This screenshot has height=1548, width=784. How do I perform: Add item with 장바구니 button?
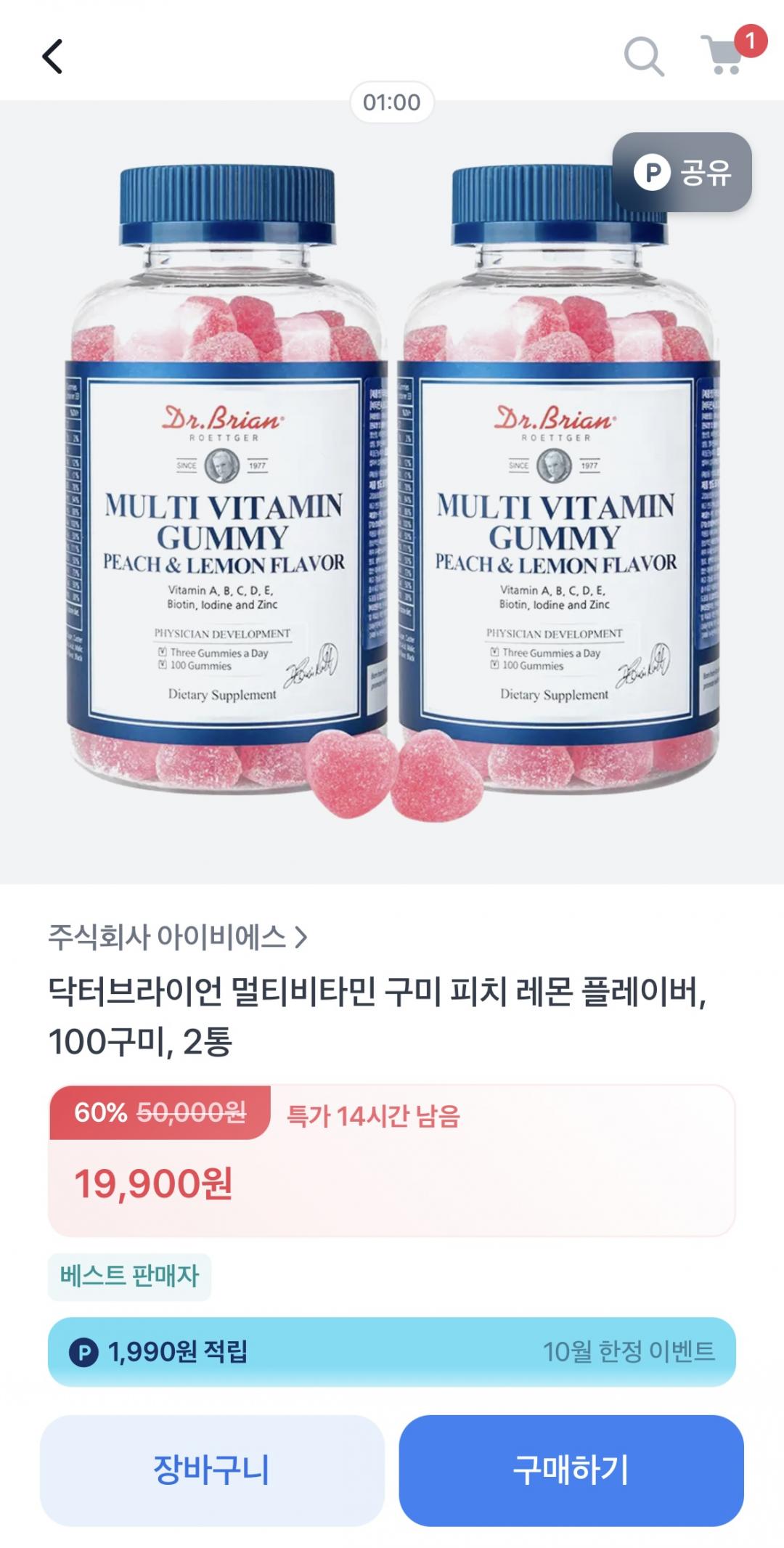click(211, 1470)
